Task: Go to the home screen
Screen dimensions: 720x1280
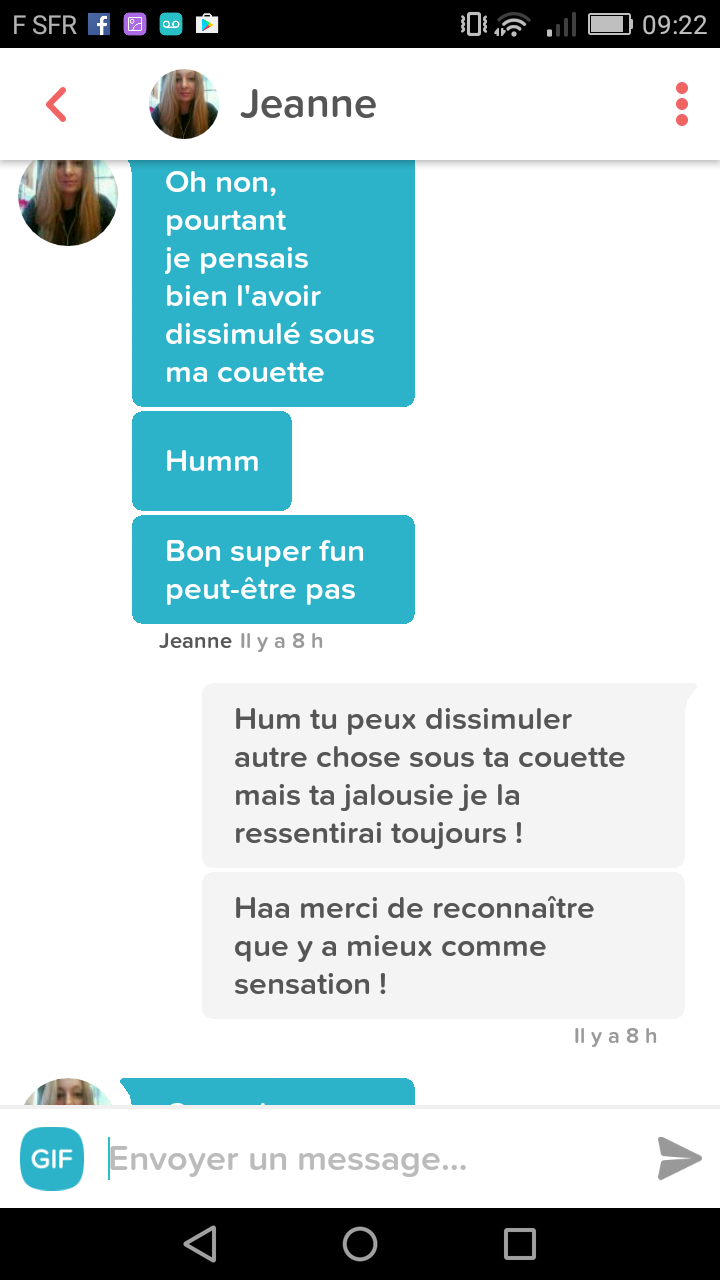Action: [360, 1244]
